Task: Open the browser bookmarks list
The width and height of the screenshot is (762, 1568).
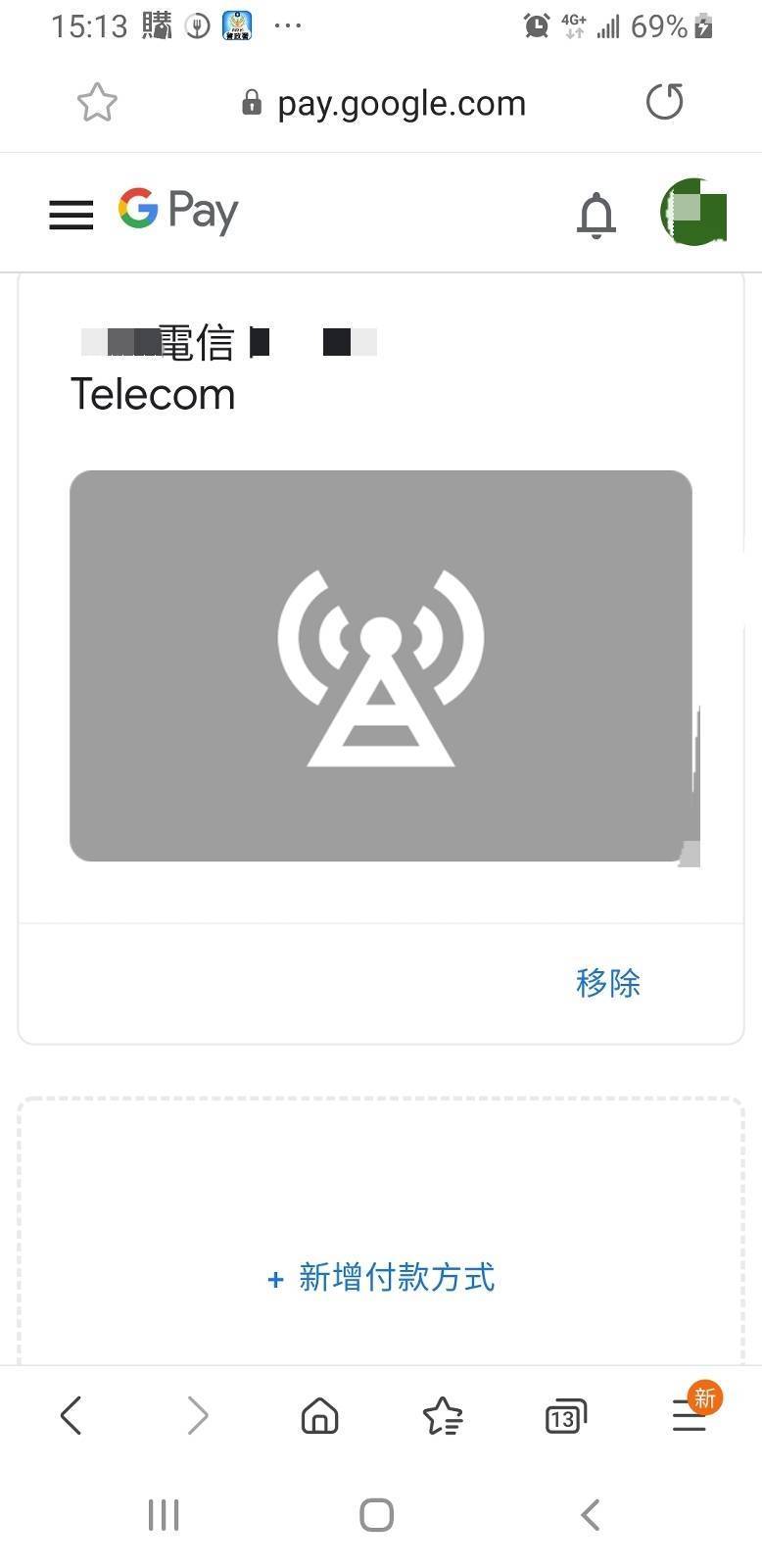Action: coord(443,1415)
